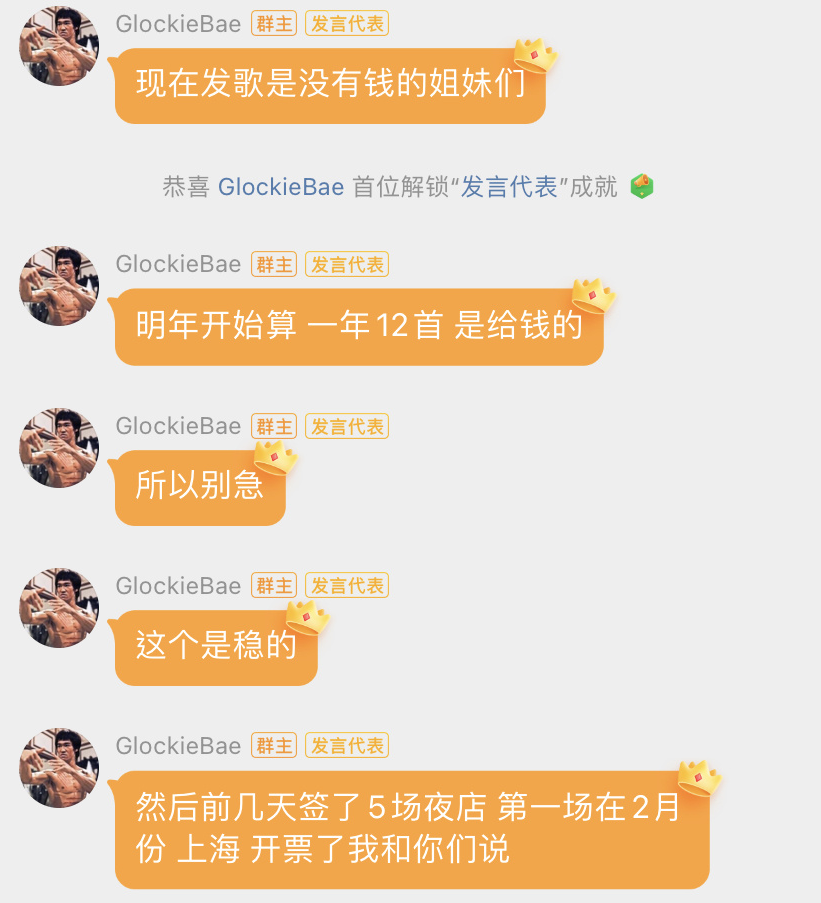Click the "群主" badge on the top message
Screen dimensions: 821x903
[x=273, y=23]
